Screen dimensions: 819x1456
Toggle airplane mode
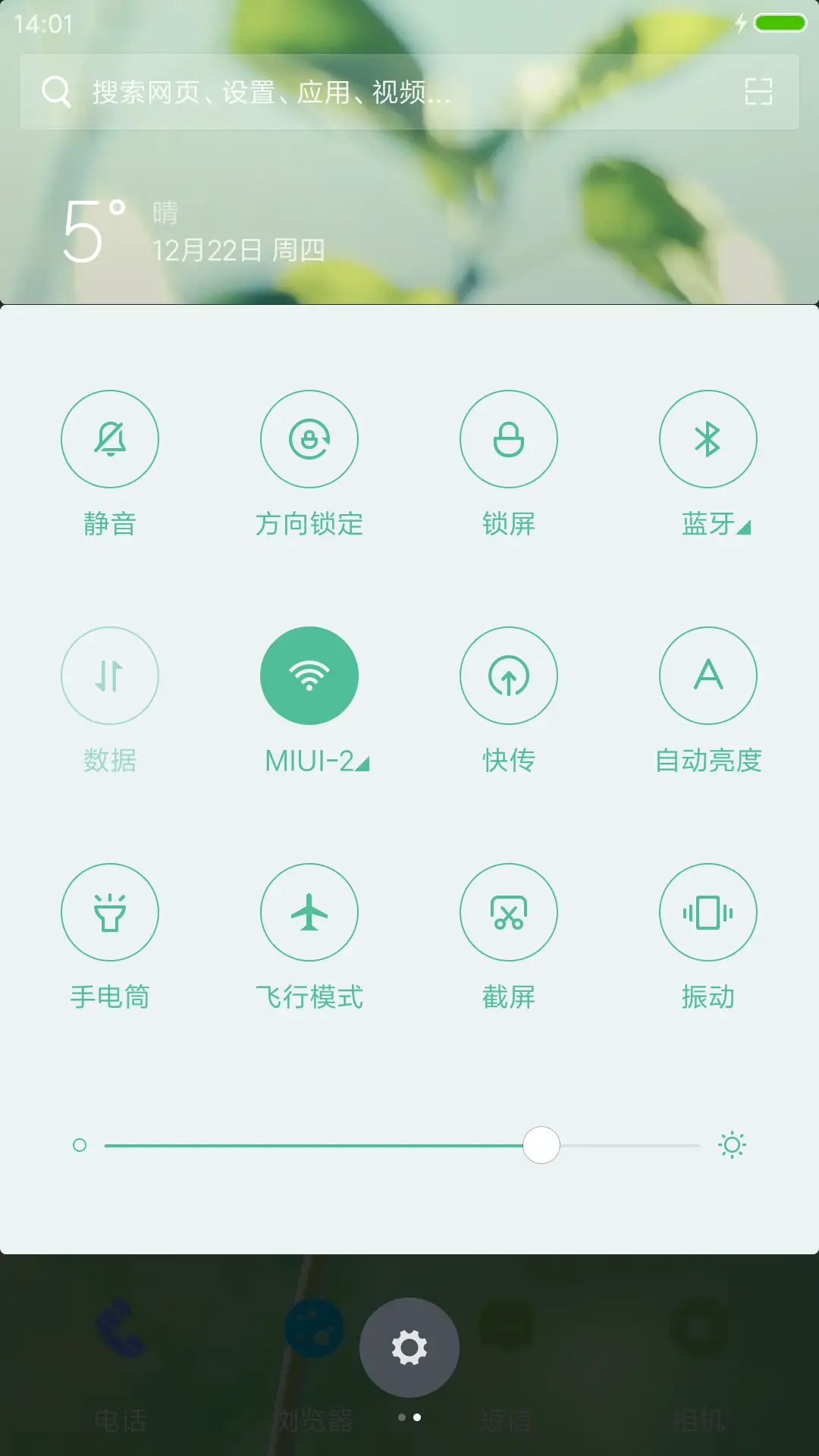coord(309,912)
